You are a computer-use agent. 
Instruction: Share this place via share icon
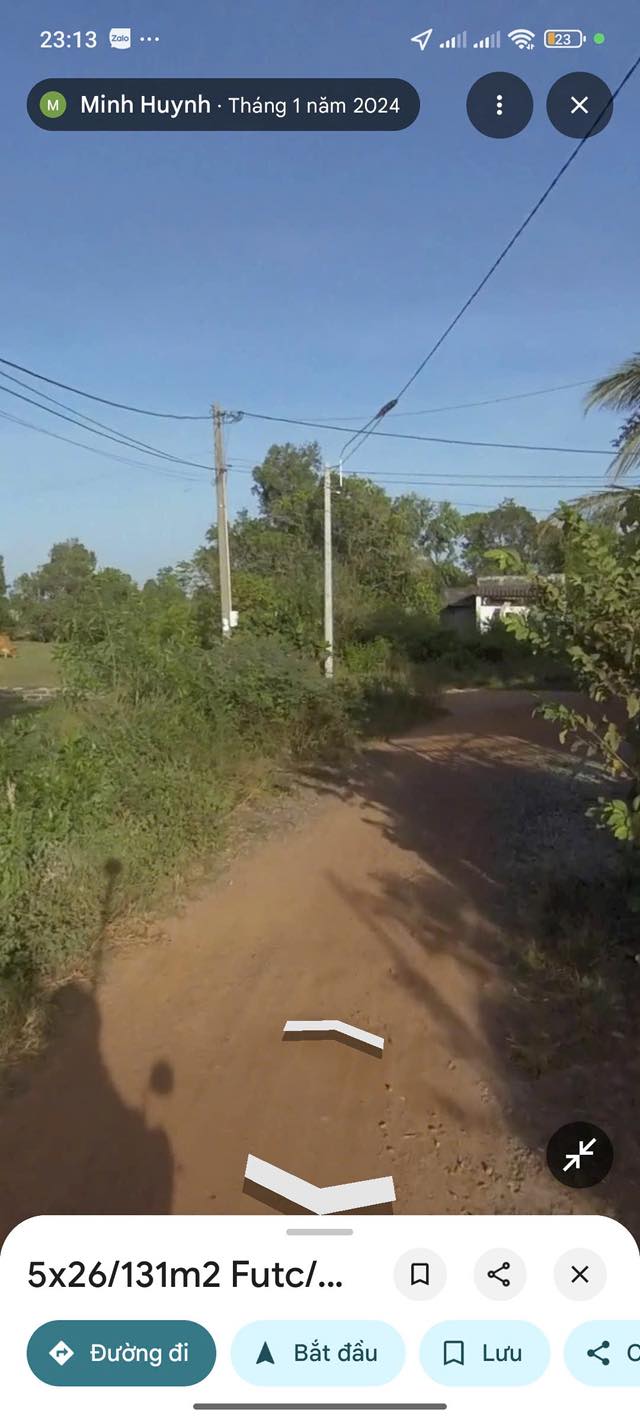tap(499, 1274)
